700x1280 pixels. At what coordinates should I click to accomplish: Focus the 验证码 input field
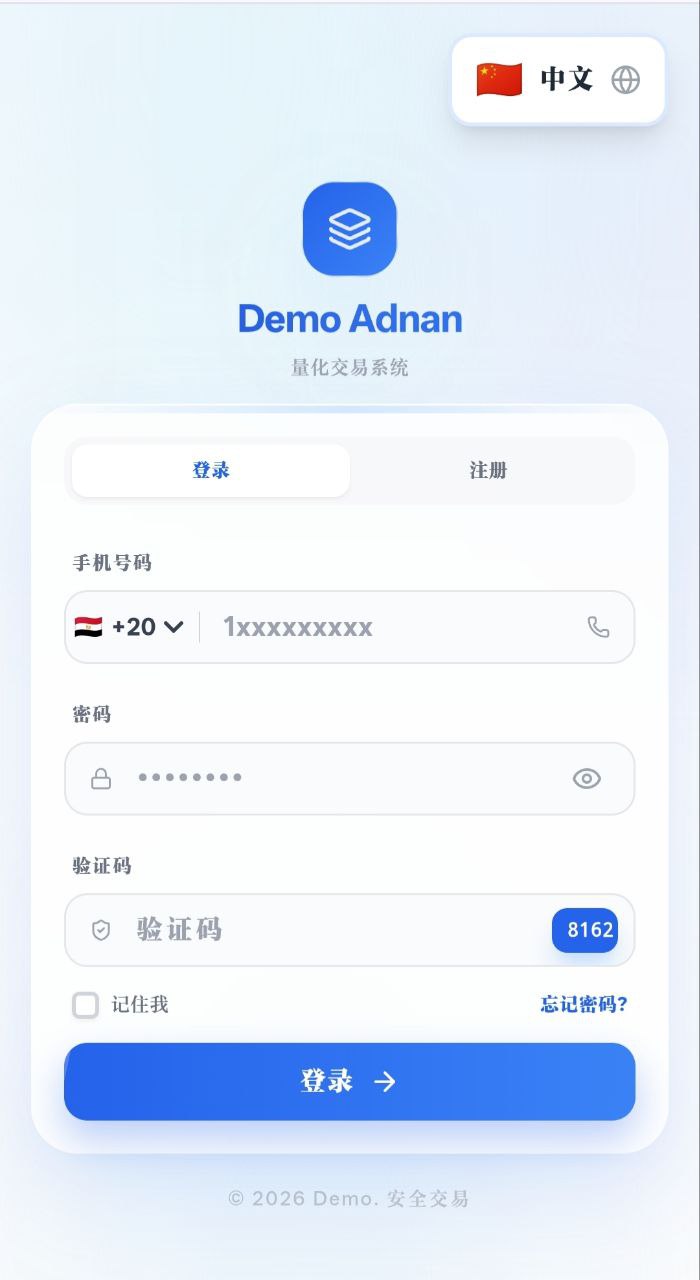click(330, 929)
